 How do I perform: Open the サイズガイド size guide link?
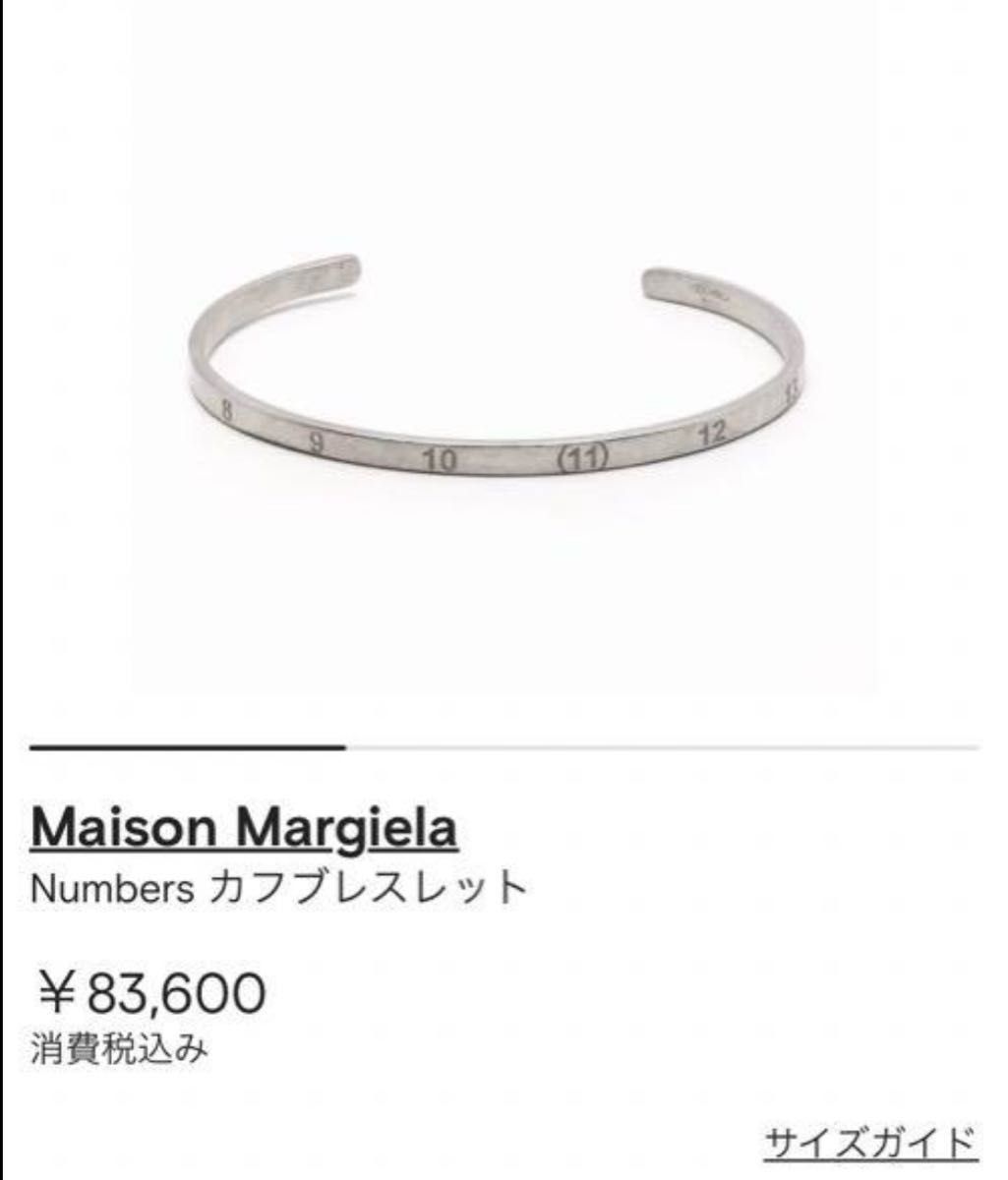pos(869,1144)
